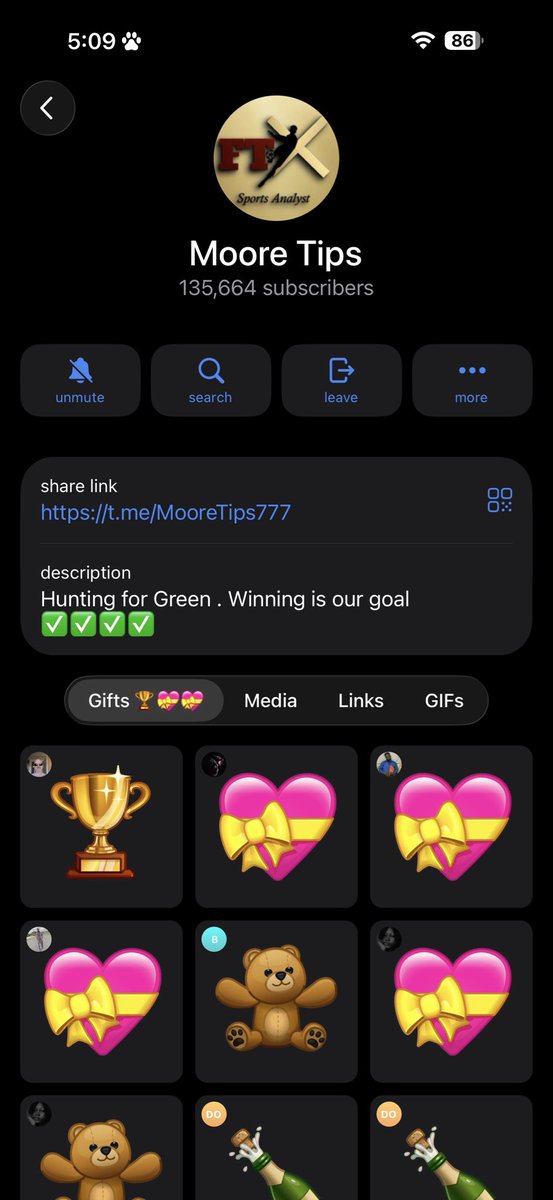Unmute the Moore Tips channel
The image size is (553, 1200).
pos(80,380)
